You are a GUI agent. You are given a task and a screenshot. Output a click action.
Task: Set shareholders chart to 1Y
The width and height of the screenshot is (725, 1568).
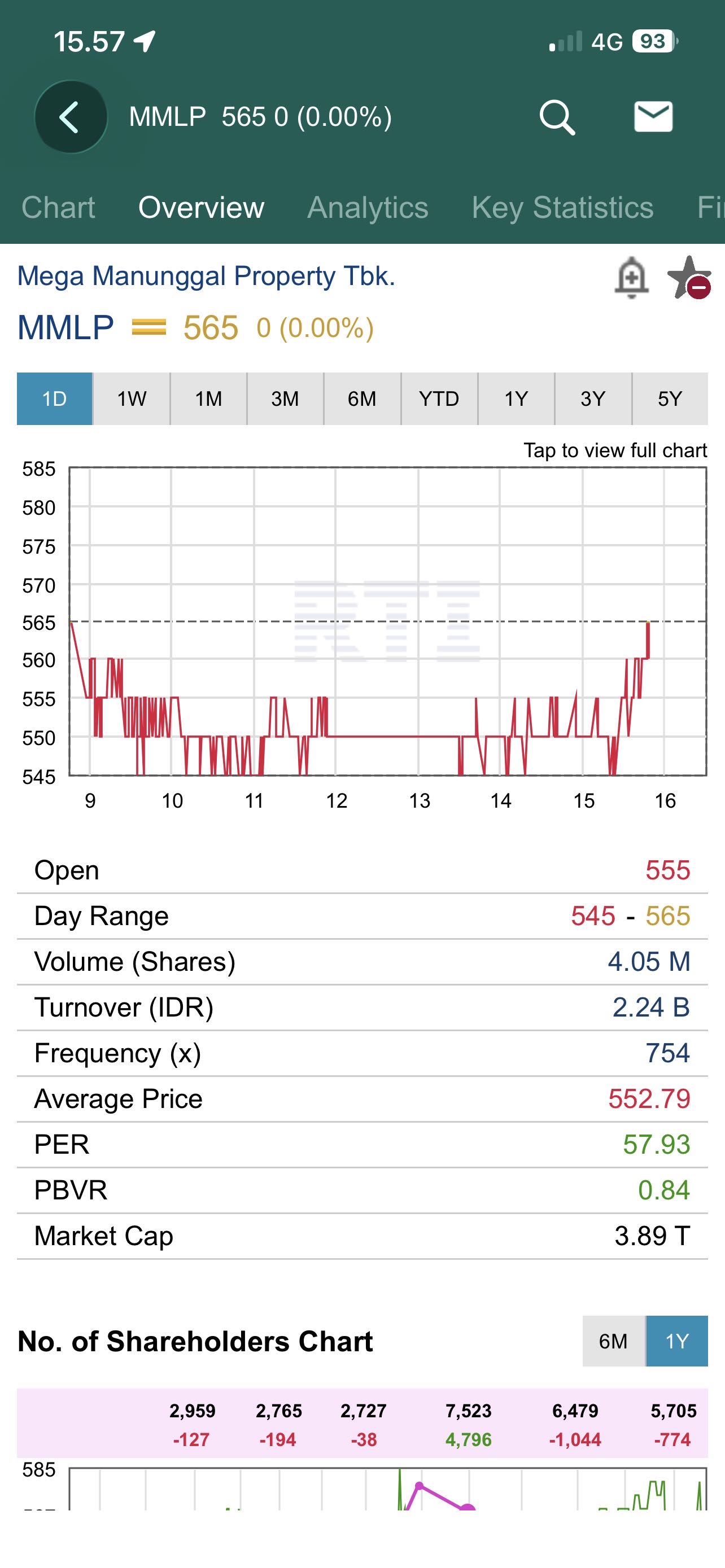677,1342
